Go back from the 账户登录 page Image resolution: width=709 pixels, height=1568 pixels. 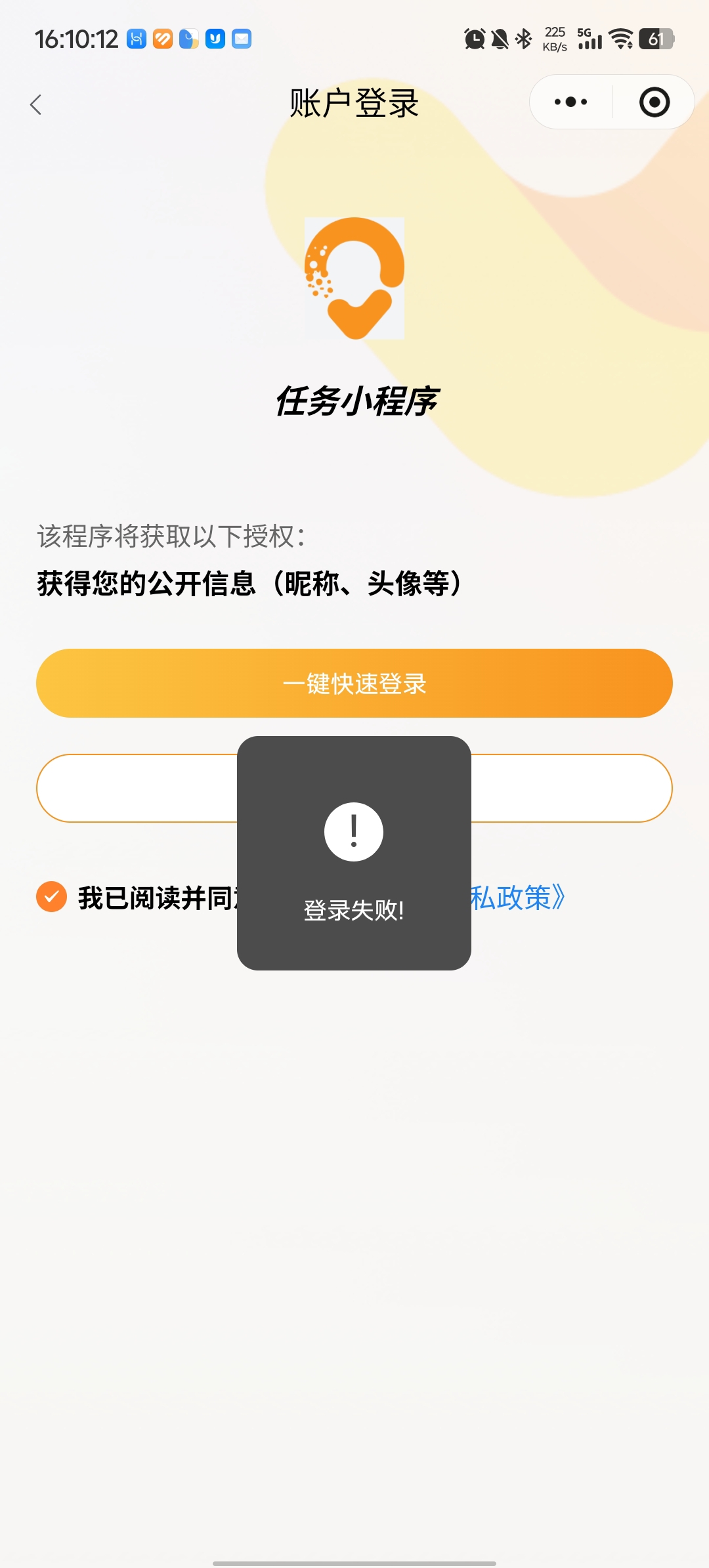click(x=36, y=104)
